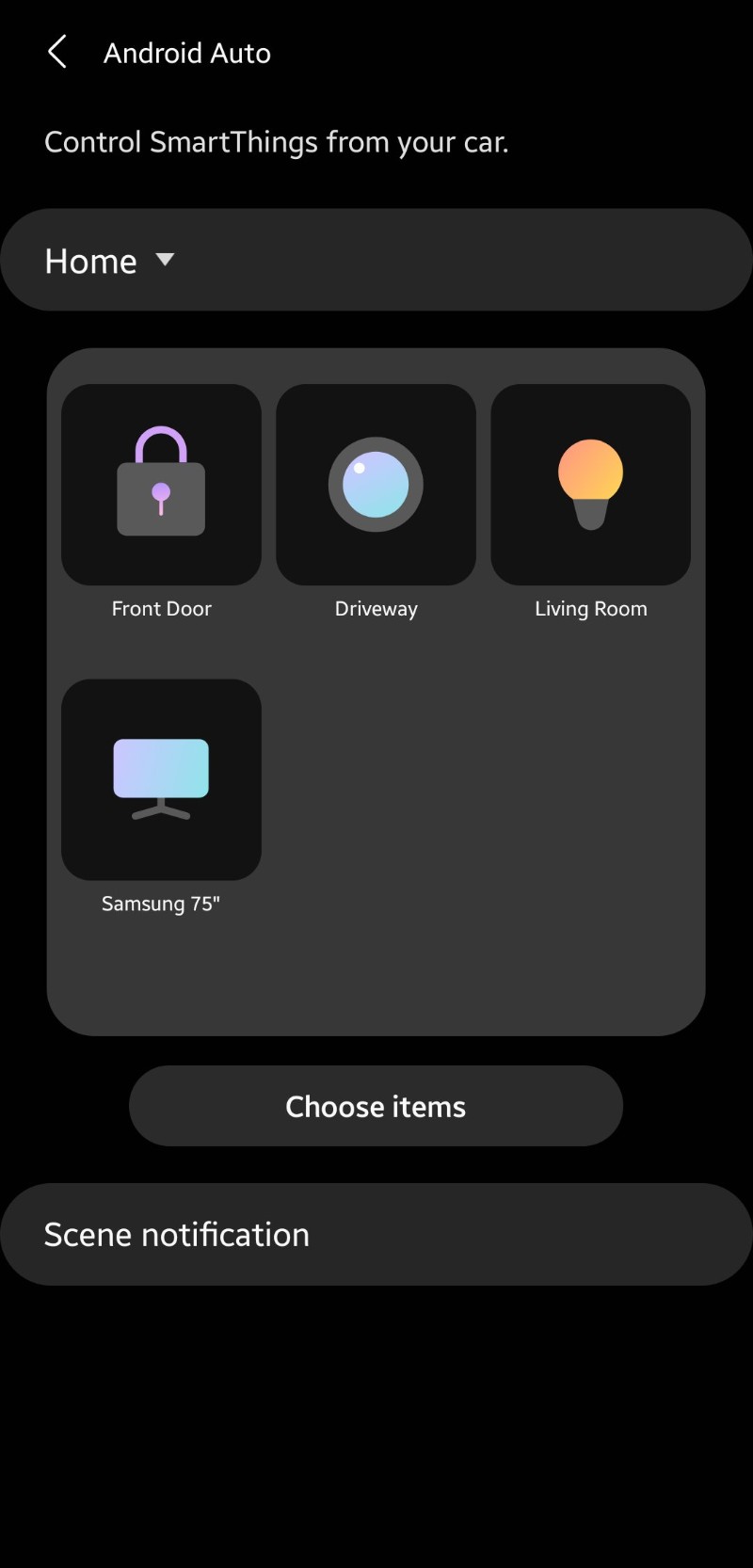Screen dimensions: 753x1568
Task: Go back from Android Auto settings
Action: tap(57, 53)
